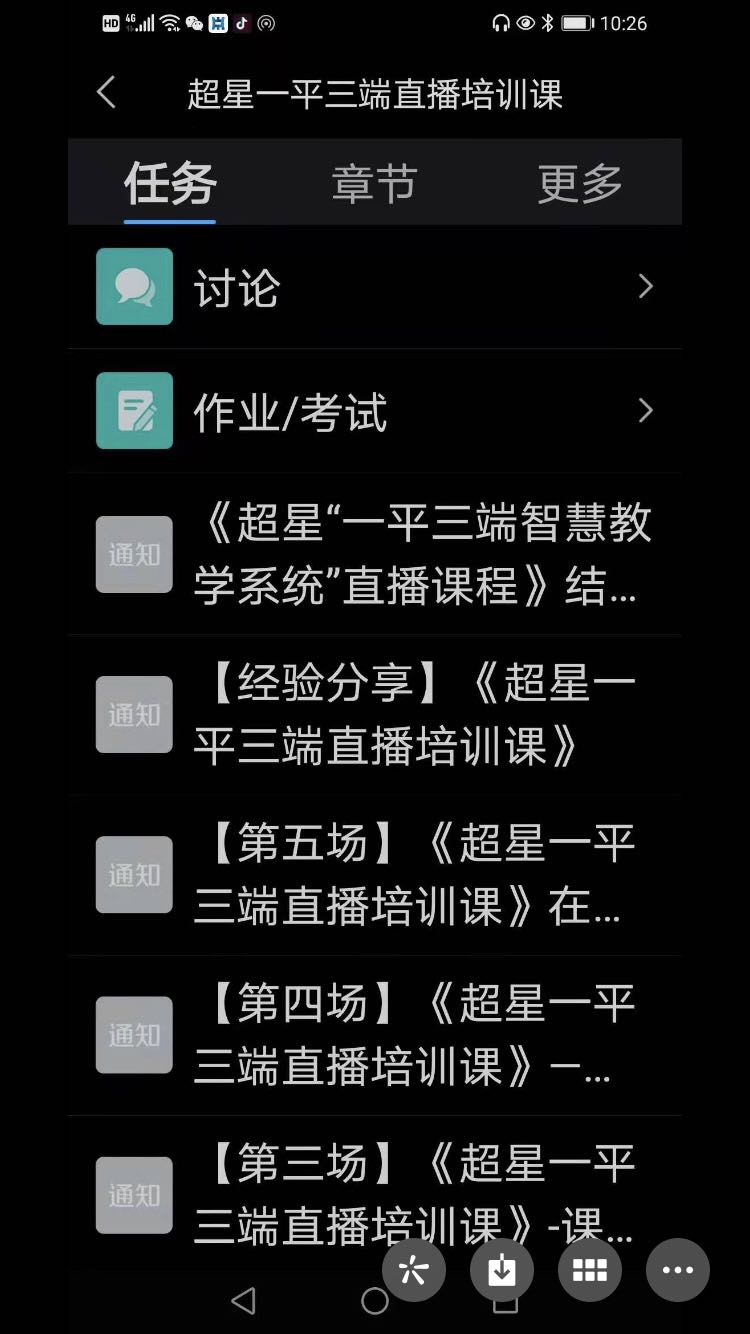
Task: Tap the floating asterisk shortcut button
Action: [414, 1270]
